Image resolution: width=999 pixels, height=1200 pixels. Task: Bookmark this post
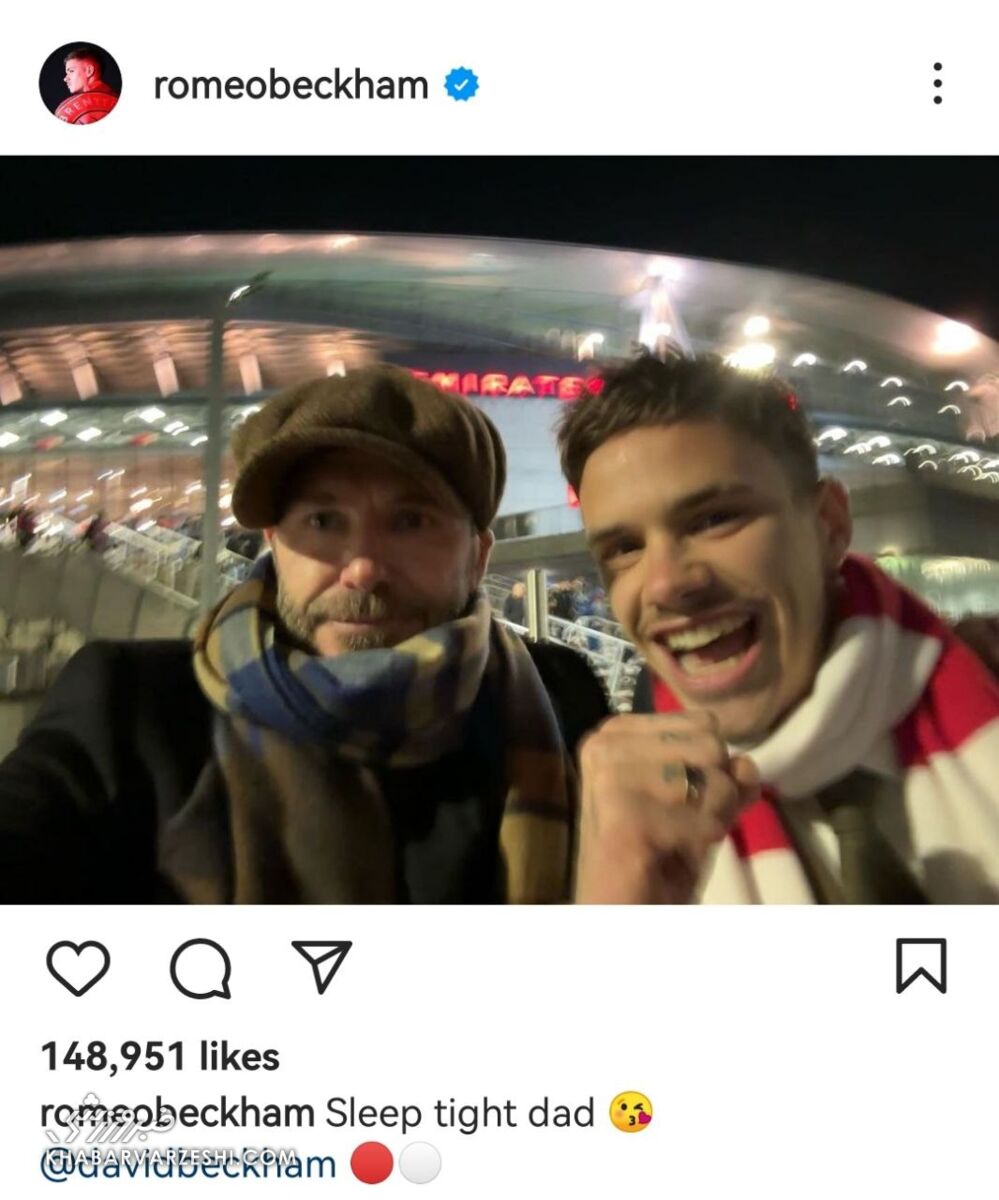[920, 966]
